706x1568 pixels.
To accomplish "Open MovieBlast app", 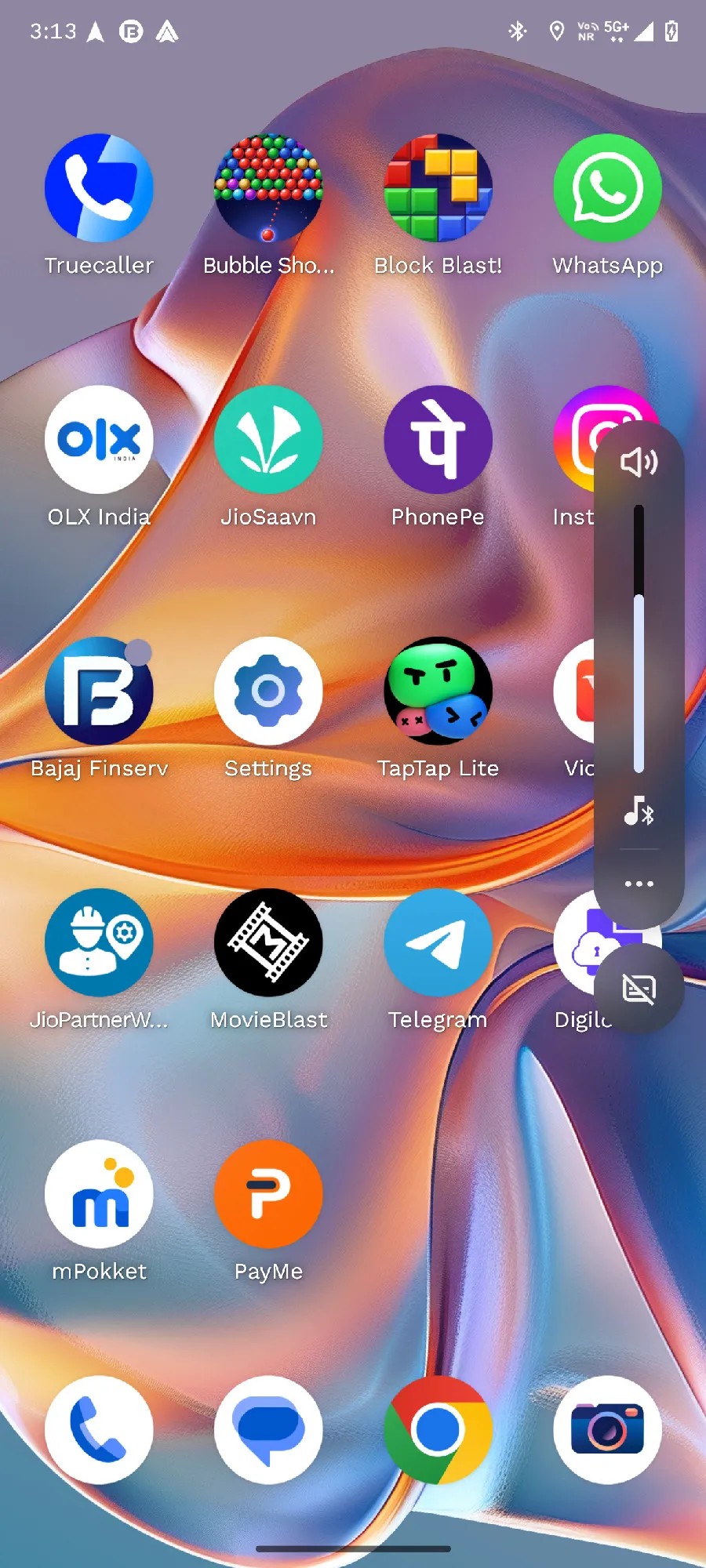I will [x=268, y=942].
